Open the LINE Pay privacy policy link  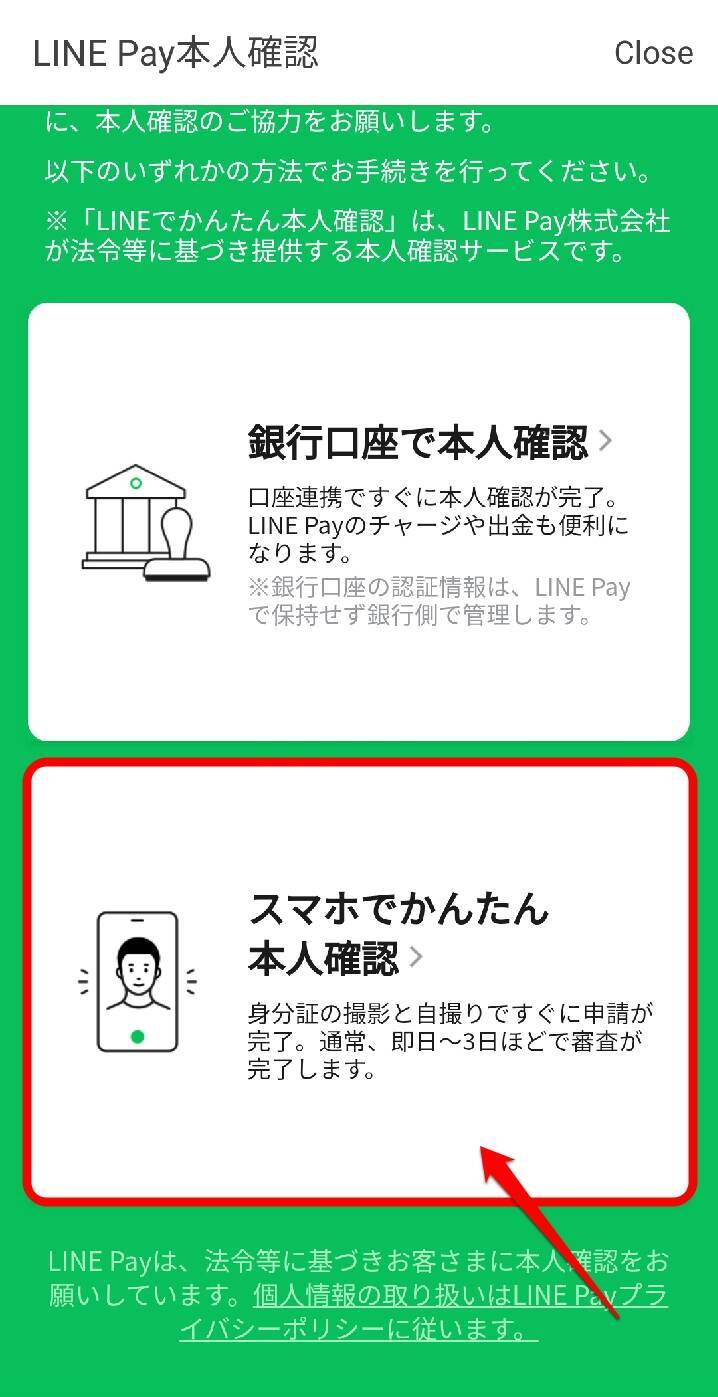pos(460,1297)
